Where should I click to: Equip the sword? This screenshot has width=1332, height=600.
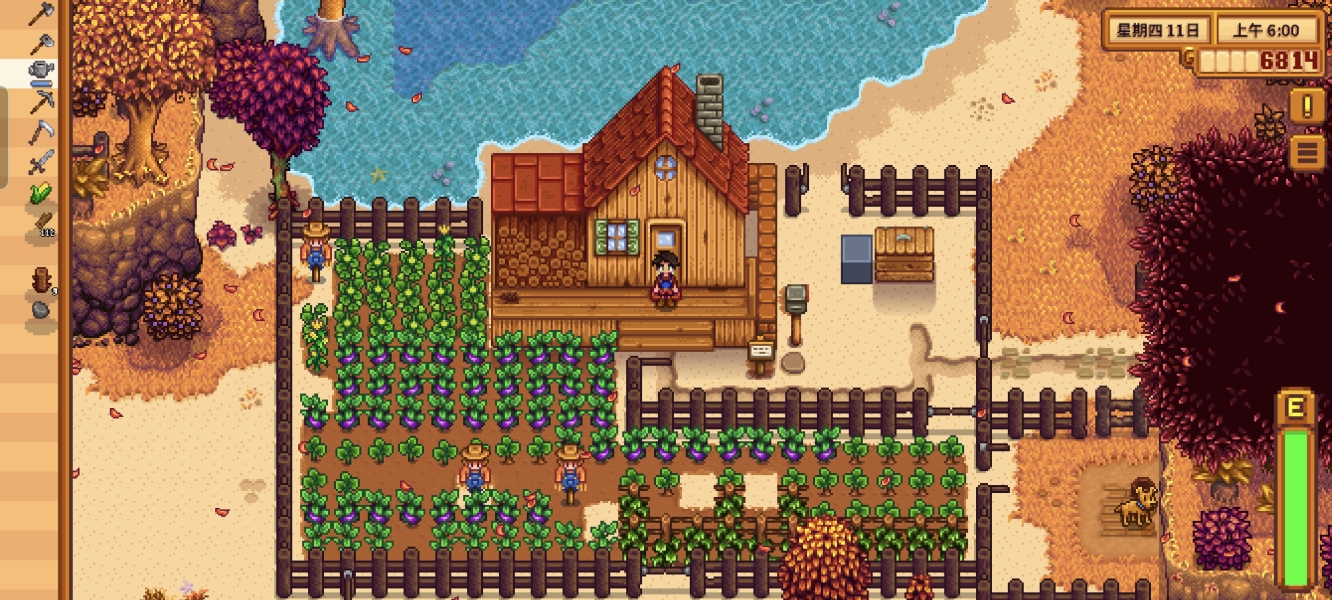click(x=41, y=161)
